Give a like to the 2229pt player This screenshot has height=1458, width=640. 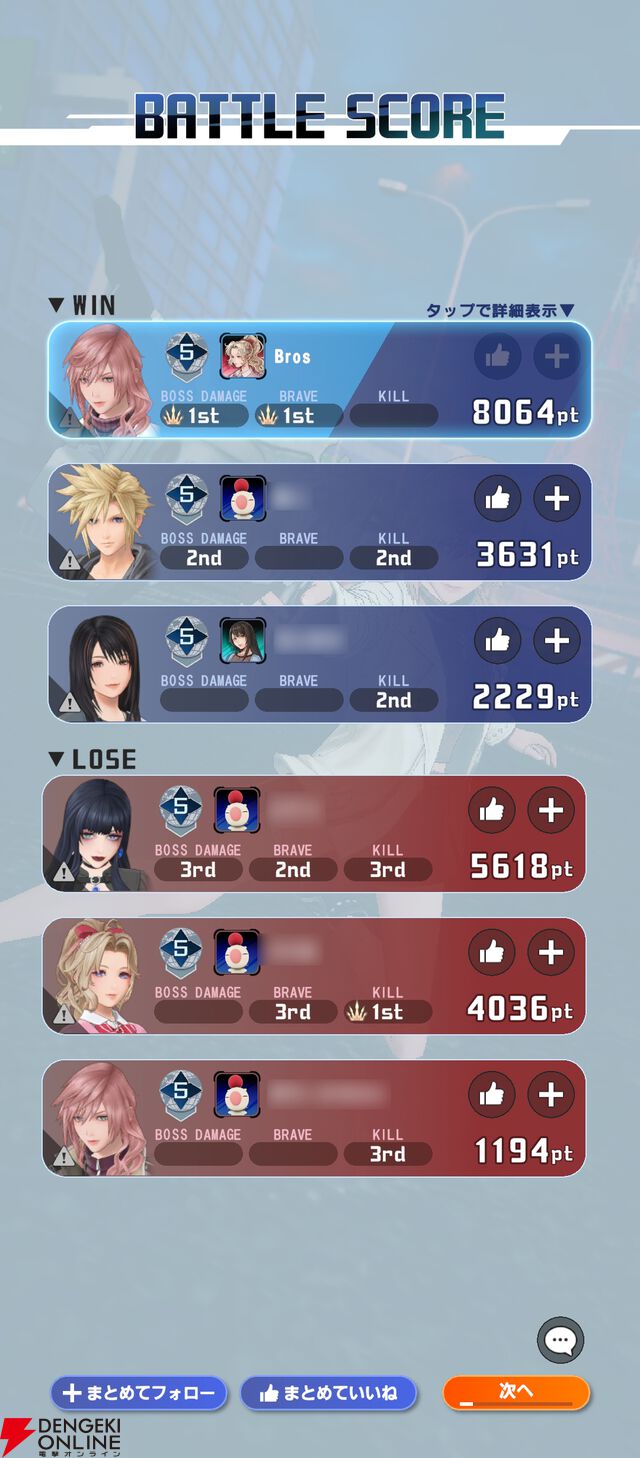coord(497,641)
